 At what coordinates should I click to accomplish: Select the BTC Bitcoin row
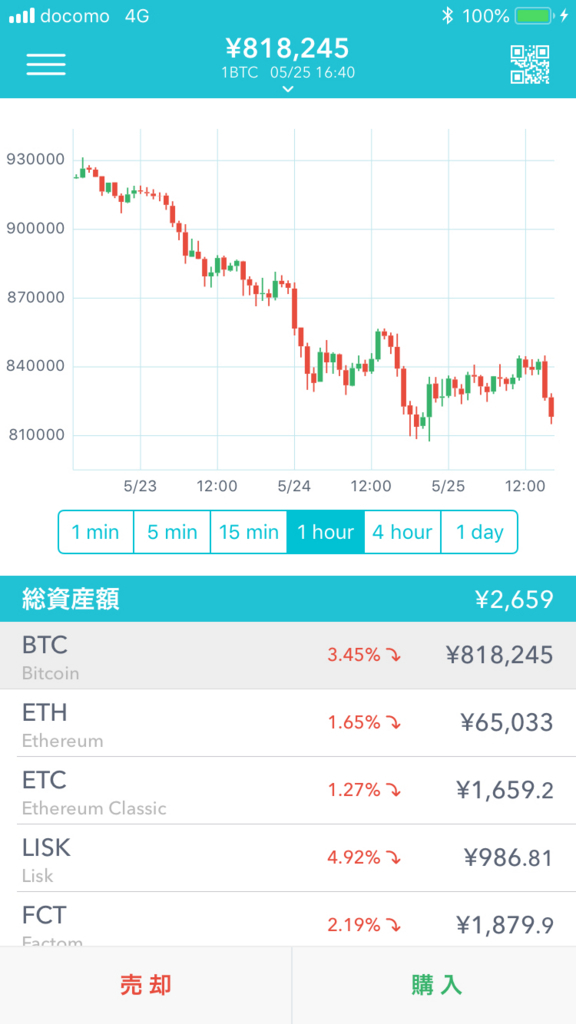pyautogui.click(x=288, y=655)
